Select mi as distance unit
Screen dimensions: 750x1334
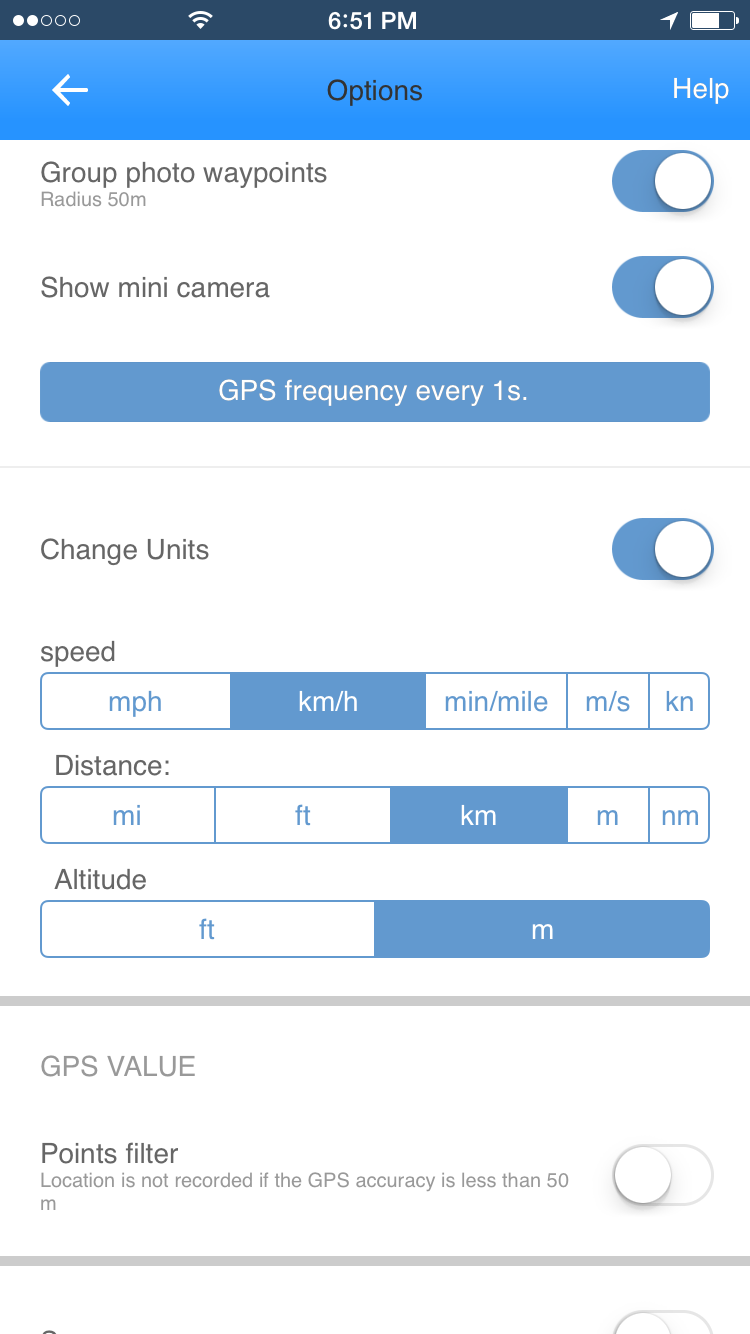(x=128, y=815)
